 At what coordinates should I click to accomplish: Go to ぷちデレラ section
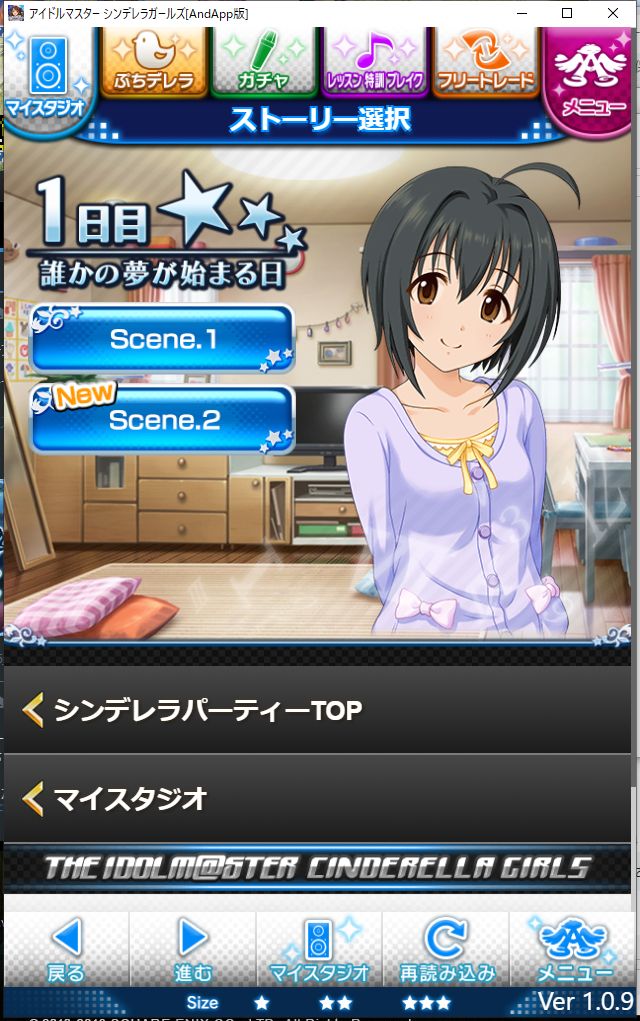153,62
